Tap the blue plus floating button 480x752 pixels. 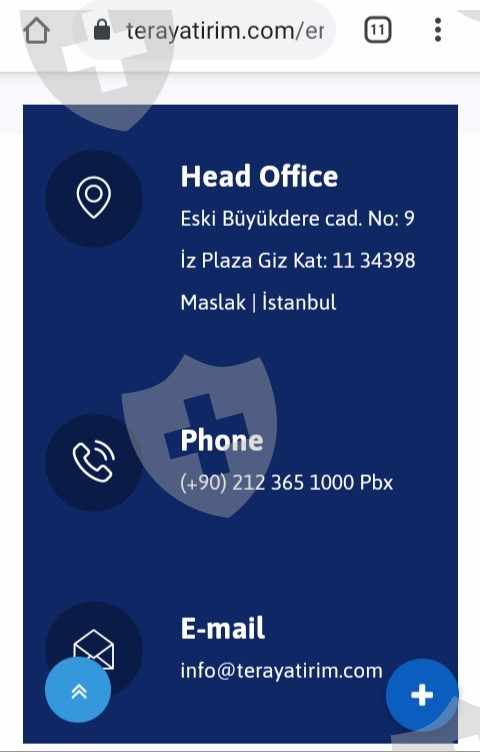click(x=422, y=695)
